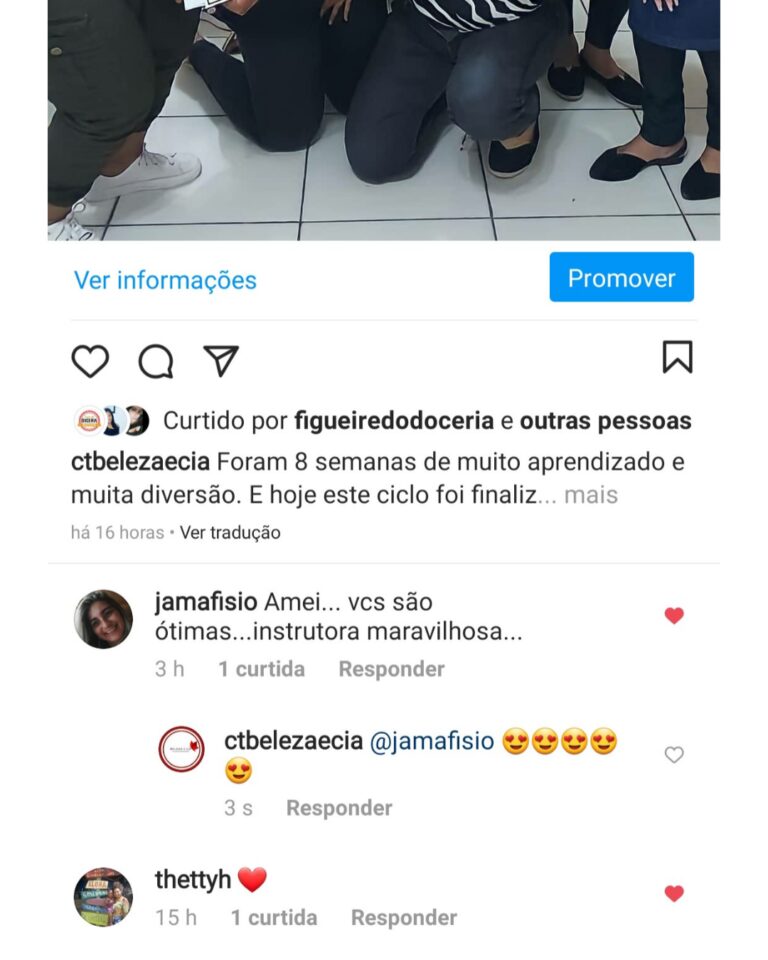Expand caption by tapping mais

click(x=591, y=494)
